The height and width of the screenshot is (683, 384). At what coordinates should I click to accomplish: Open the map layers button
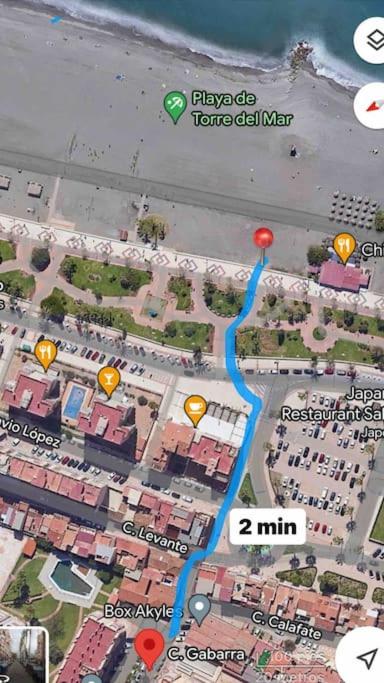click(372, 41)
